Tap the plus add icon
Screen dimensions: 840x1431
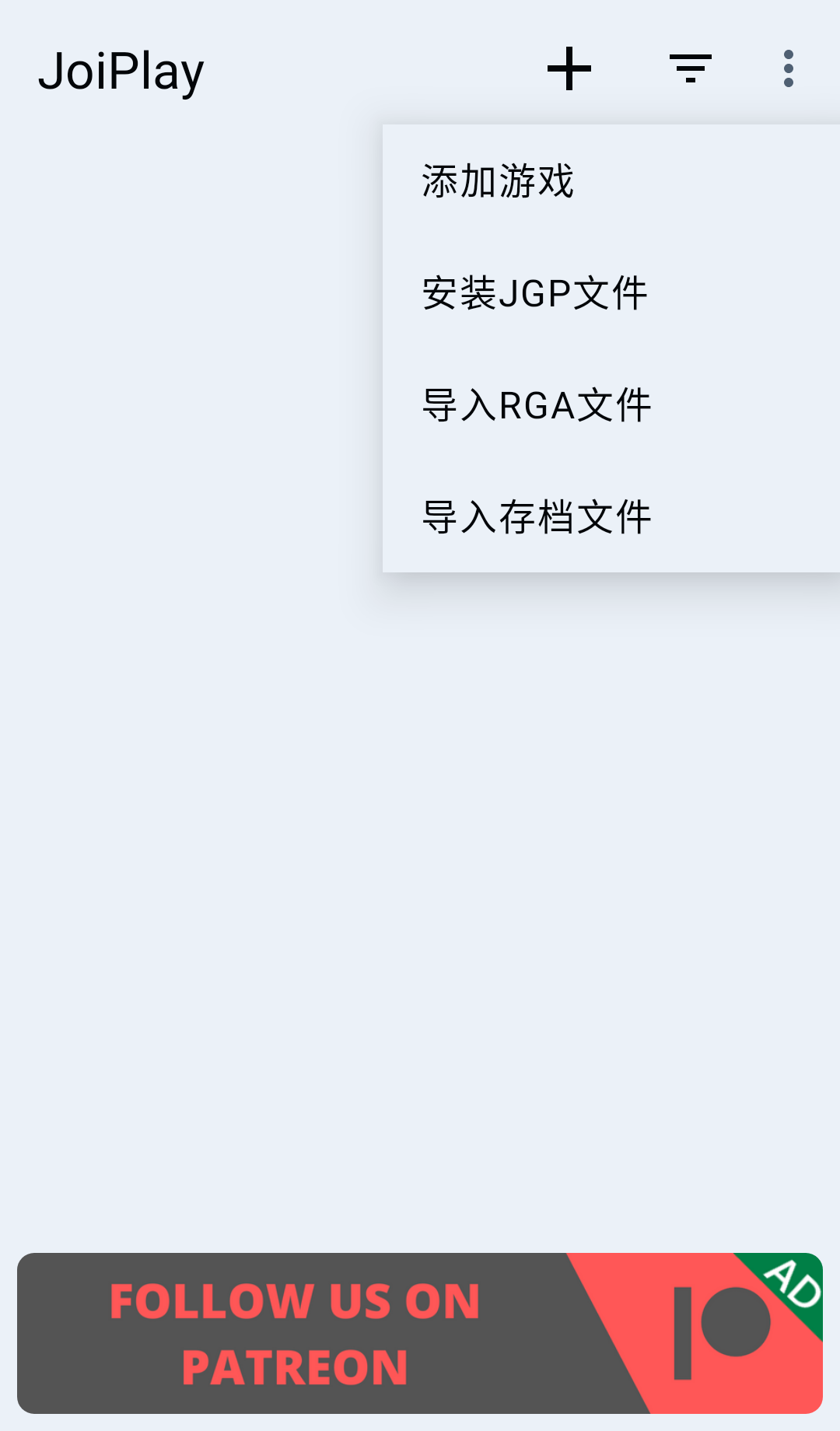coord(569,68)
